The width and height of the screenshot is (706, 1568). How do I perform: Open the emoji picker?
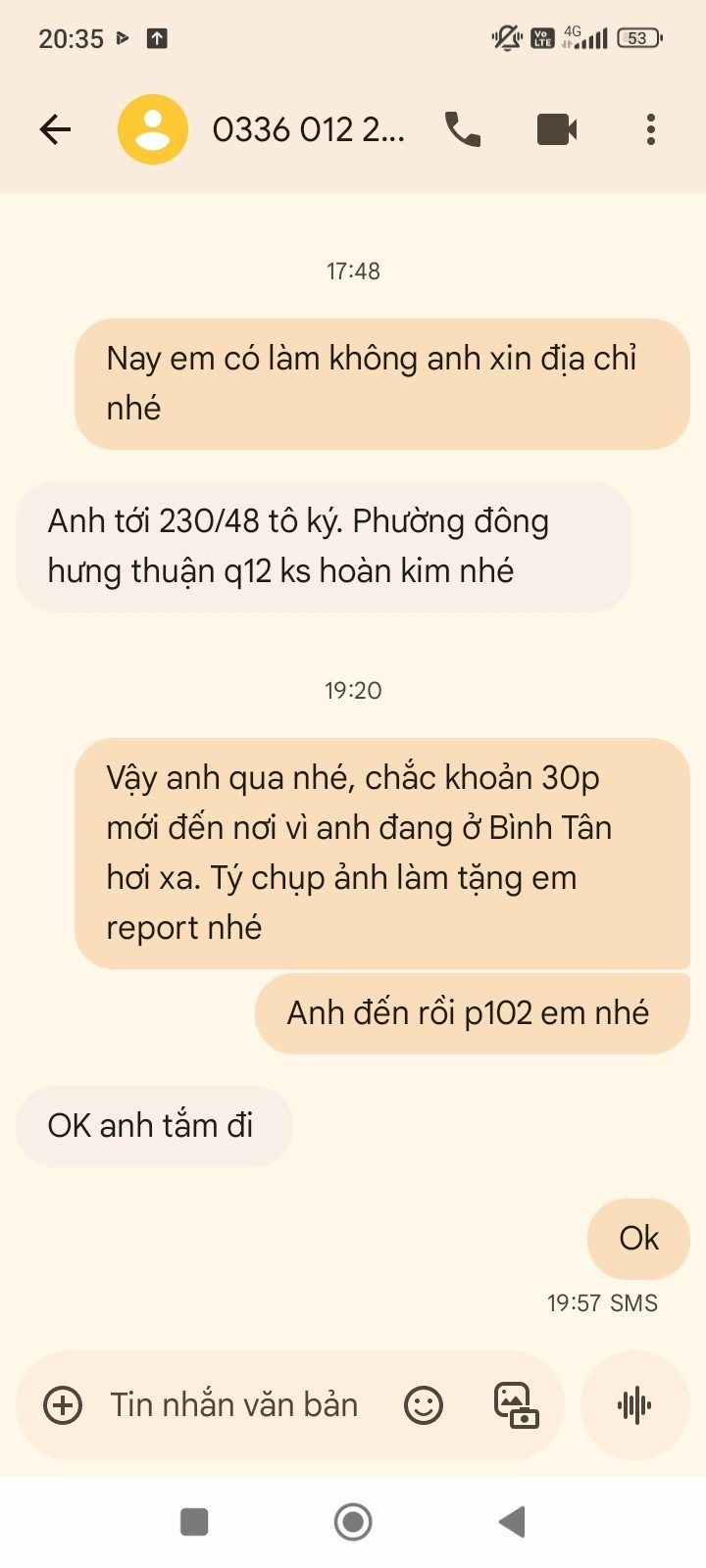tap(424, 1405)
